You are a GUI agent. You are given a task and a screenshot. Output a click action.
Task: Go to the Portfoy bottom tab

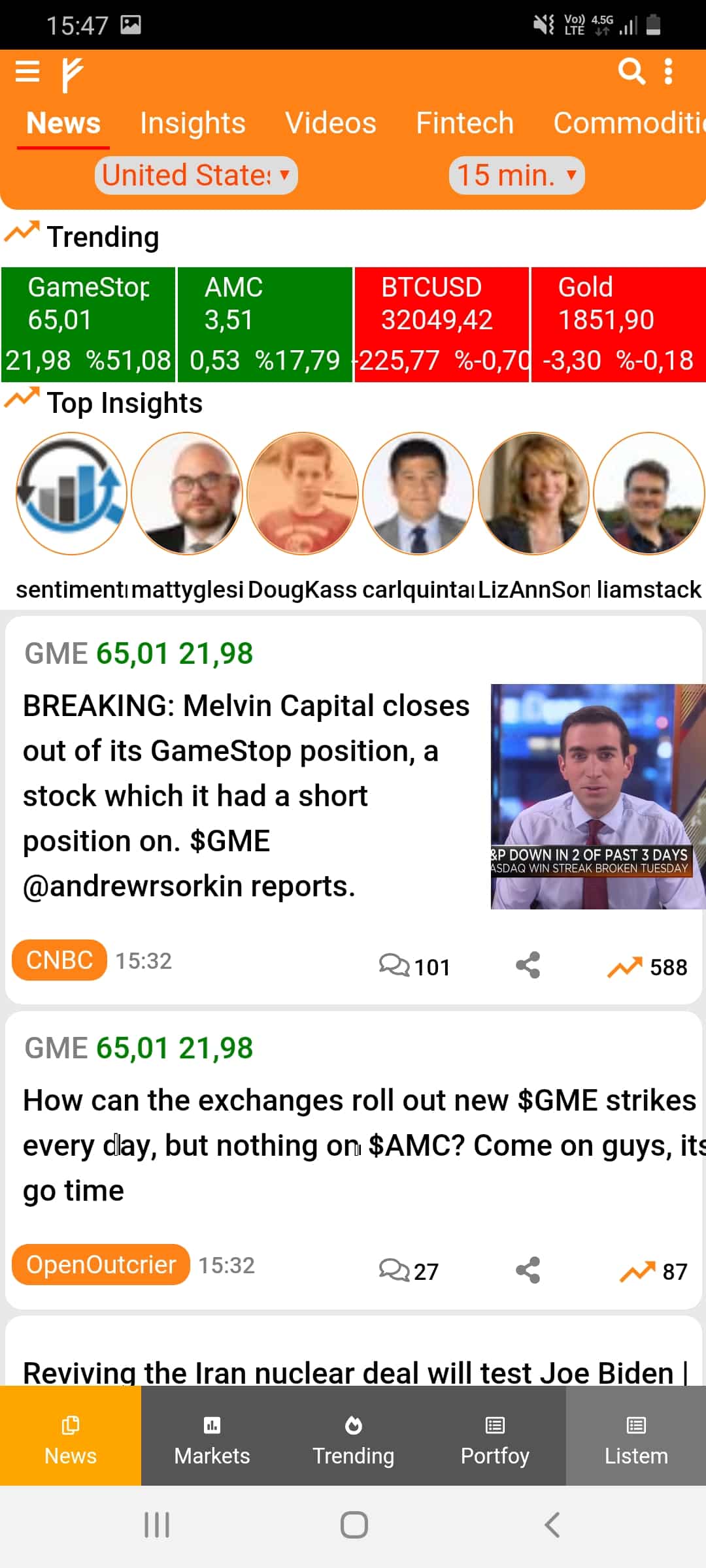pyautogui.click(x=495, y=1436)
